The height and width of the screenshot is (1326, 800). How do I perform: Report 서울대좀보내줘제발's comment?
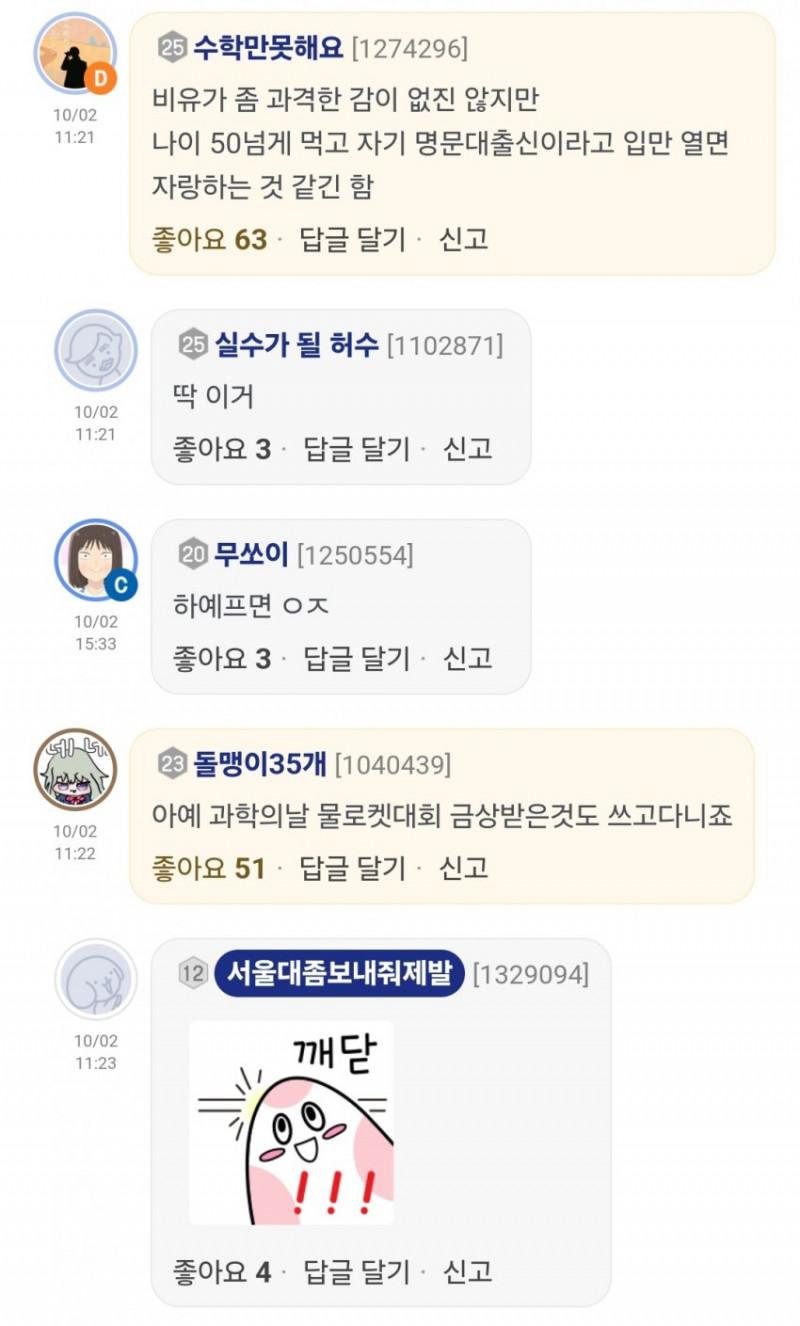468,1272
